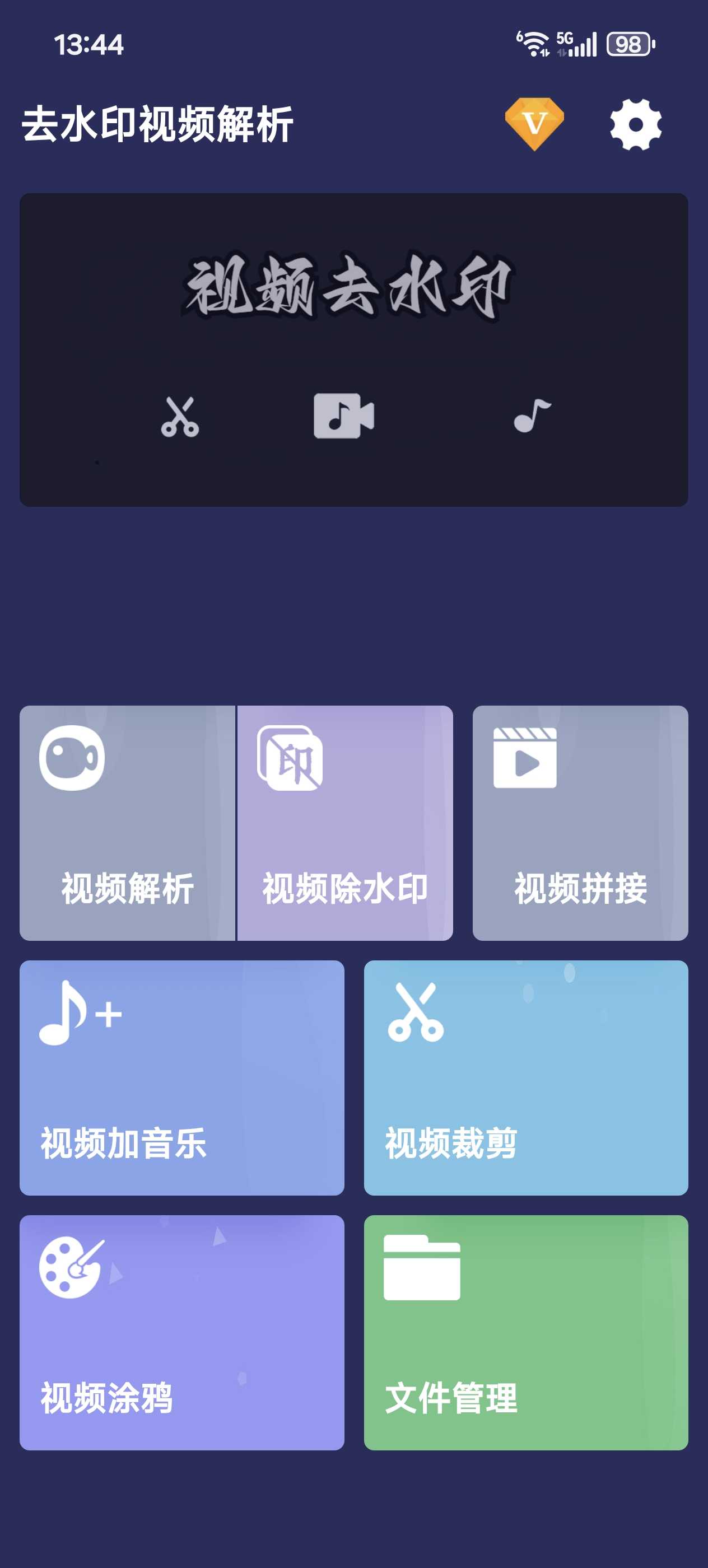The image size is (708, 1568).
Task: Open 文件管理 file manager
Action: [x=525, y=1332]
